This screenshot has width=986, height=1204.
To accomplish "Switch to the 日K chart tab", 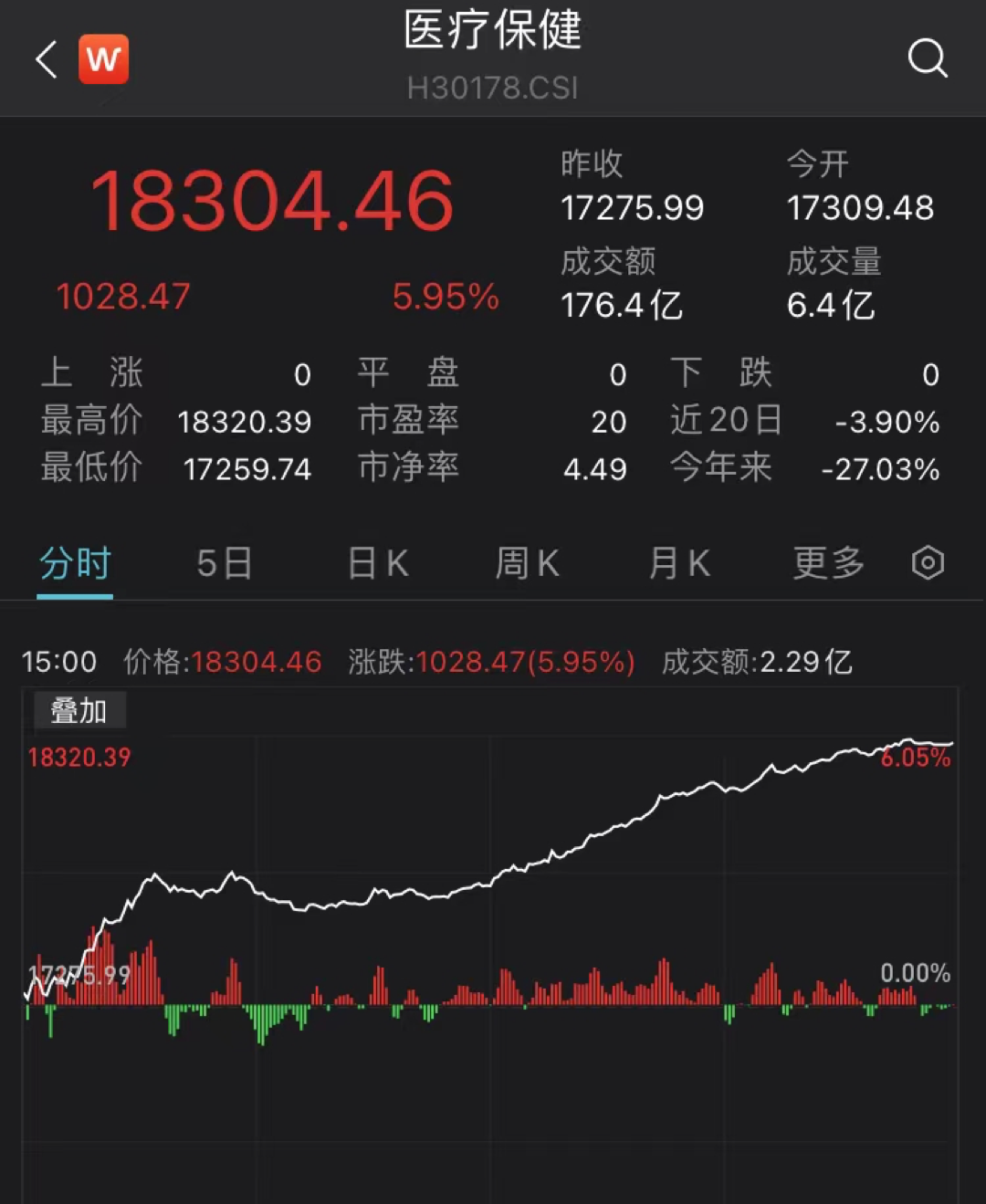I will (378, 564).
